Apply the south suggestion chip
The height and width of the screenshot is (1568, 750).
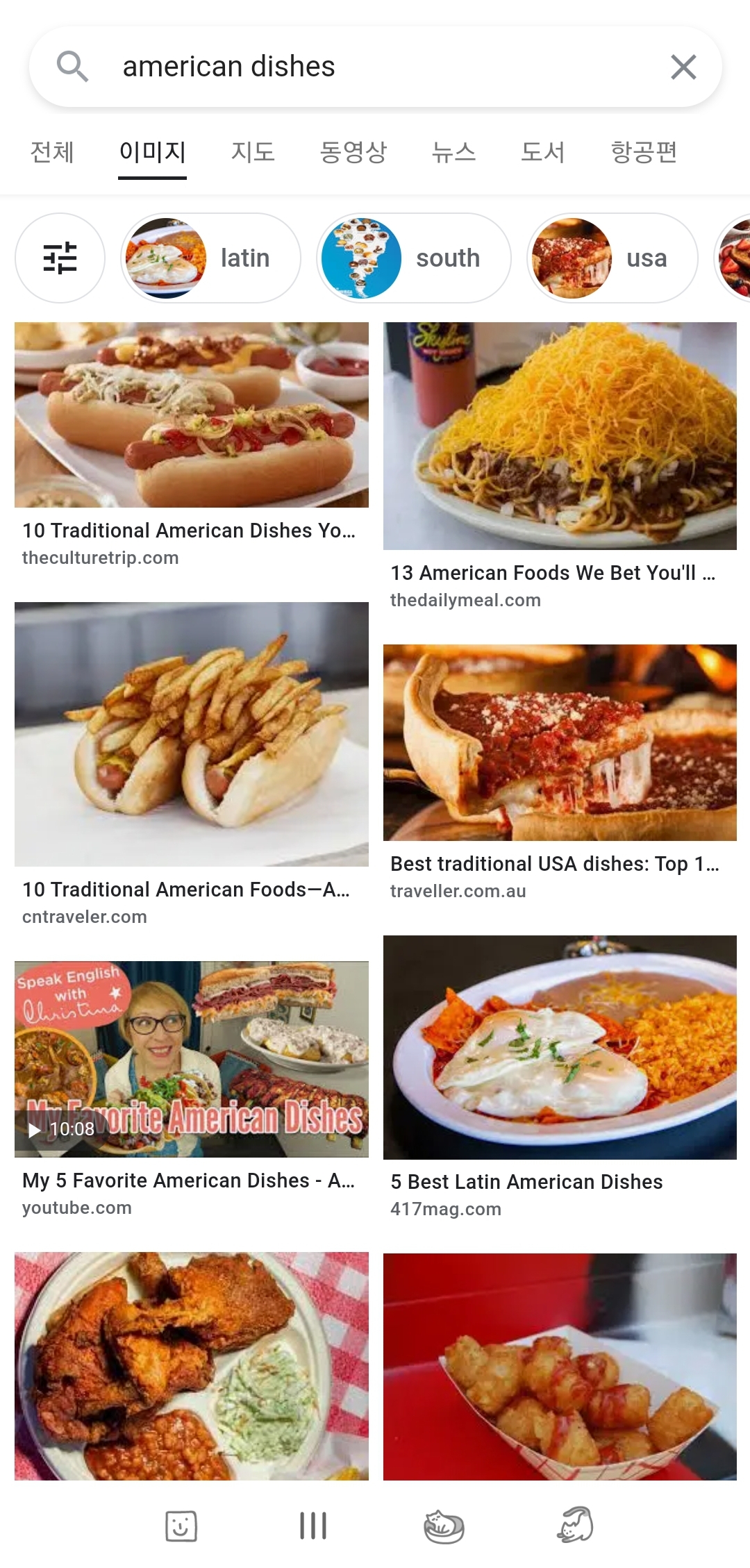coord(414,258)
